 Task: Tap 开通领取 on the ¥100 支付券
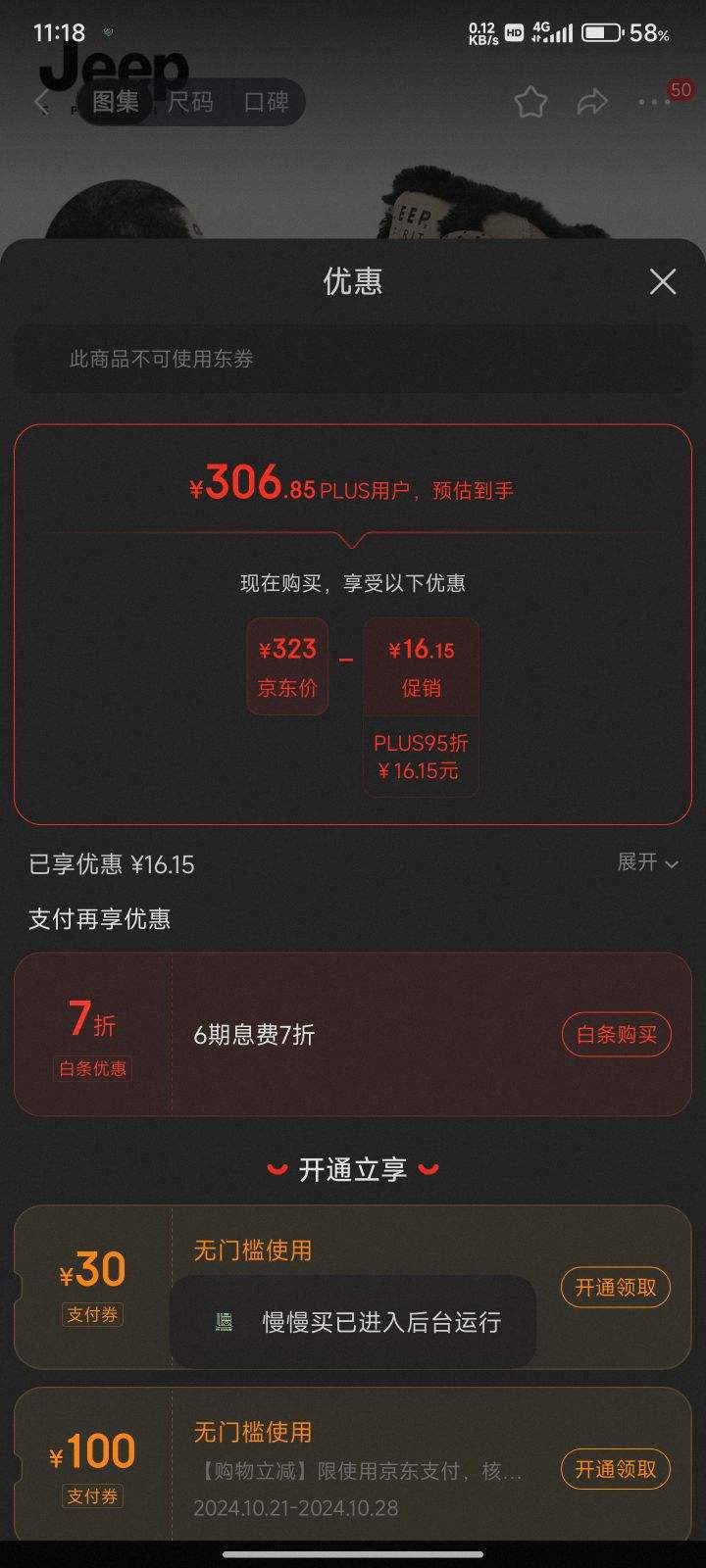[615, 1468]
